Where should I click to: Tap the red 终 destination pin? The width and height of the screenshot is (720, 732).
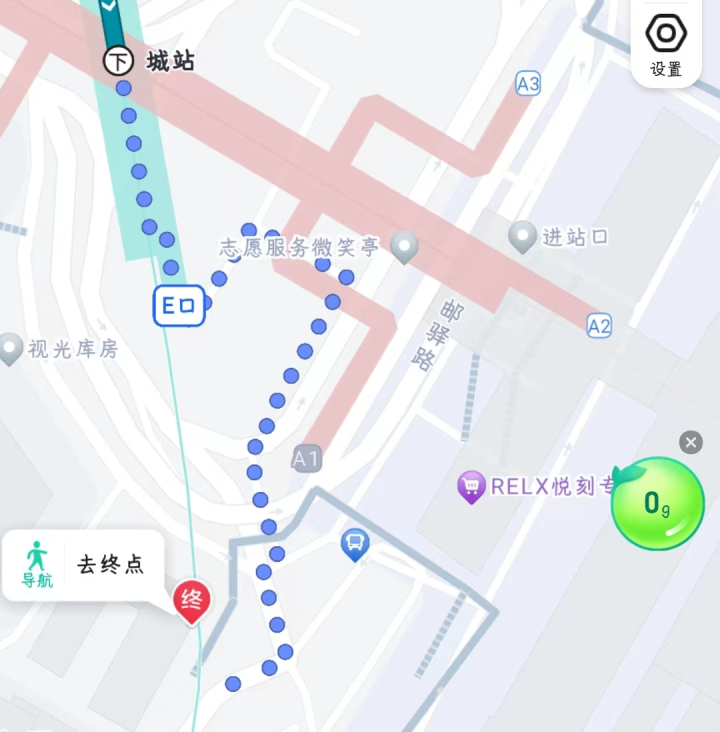192,602
